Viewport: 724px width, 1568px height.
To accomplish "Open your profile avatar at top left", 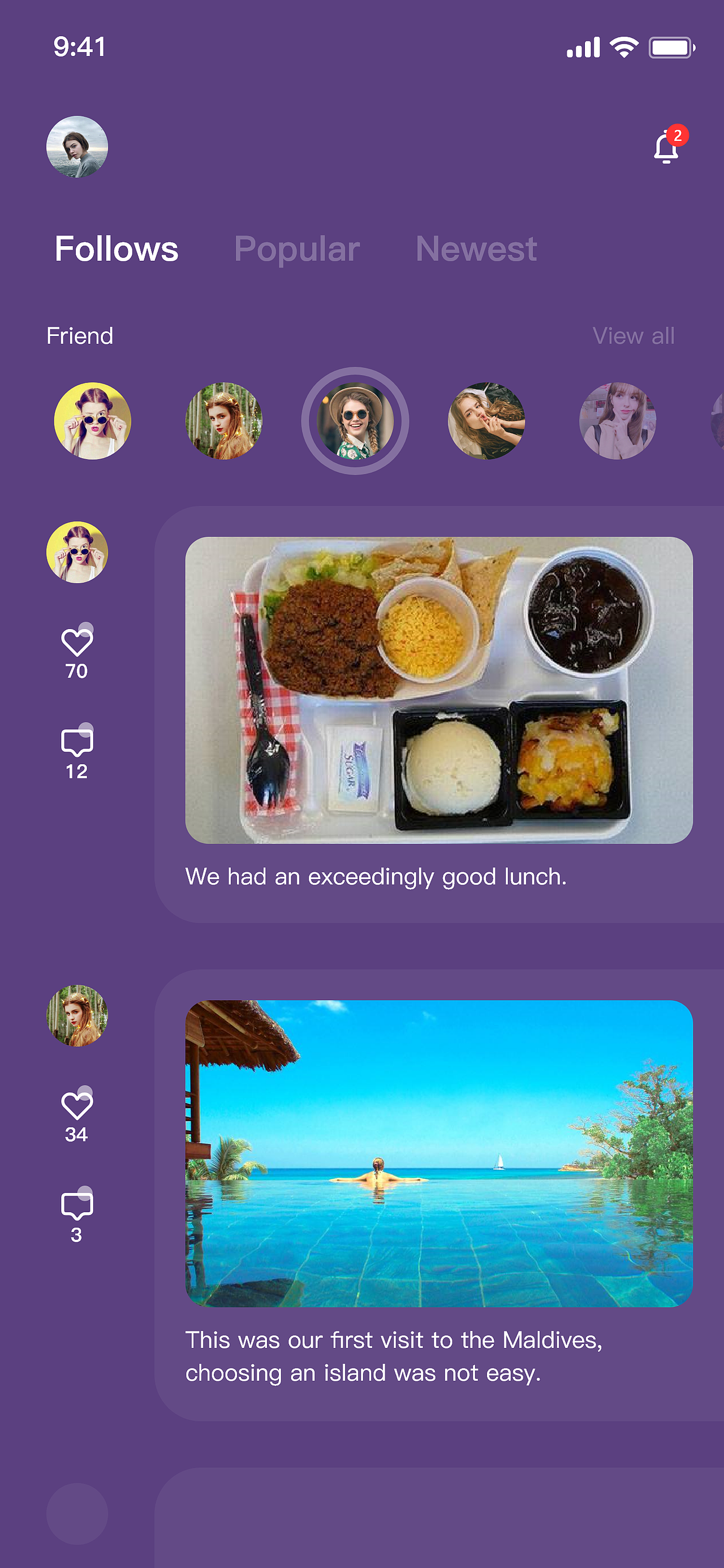I will pyautogui.click(x=77, y=147).
